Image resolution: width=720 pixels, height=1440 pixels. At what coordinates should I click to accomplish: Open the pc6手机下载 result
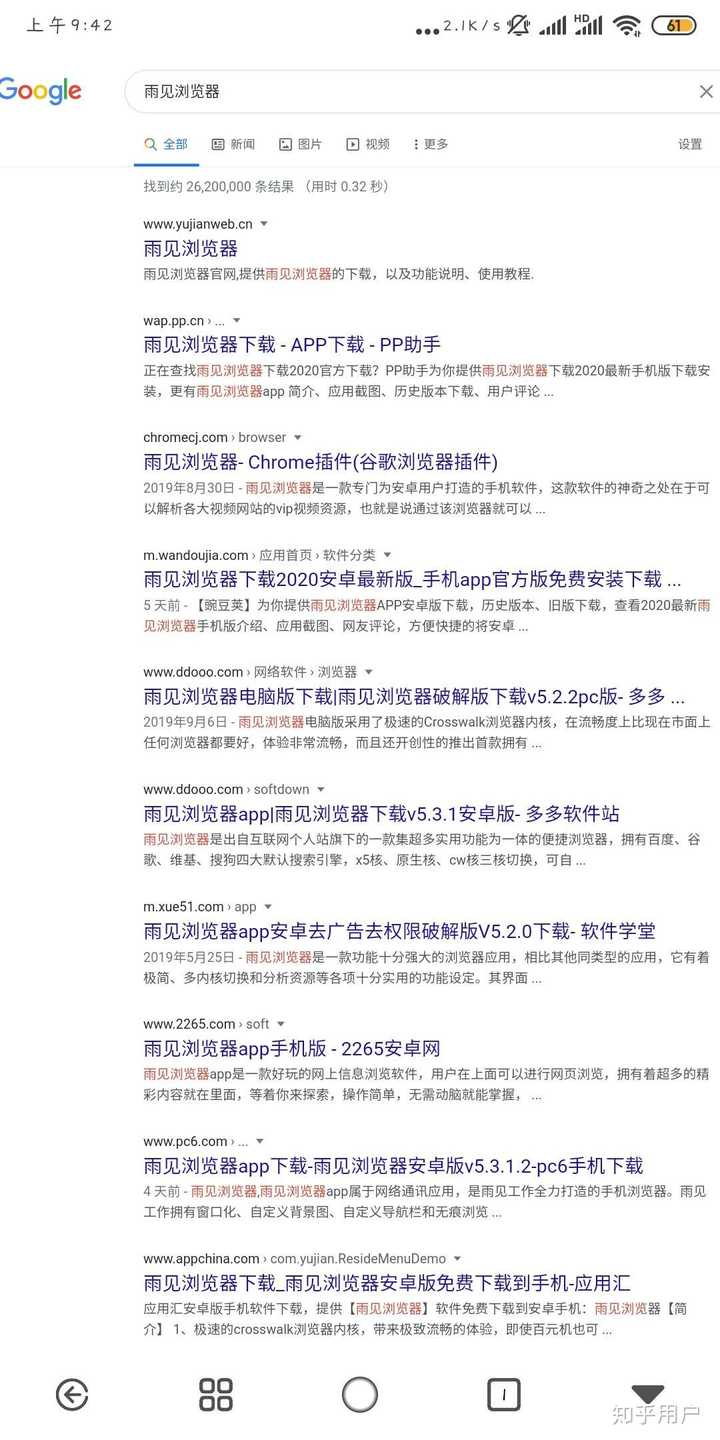point(393,1165)
